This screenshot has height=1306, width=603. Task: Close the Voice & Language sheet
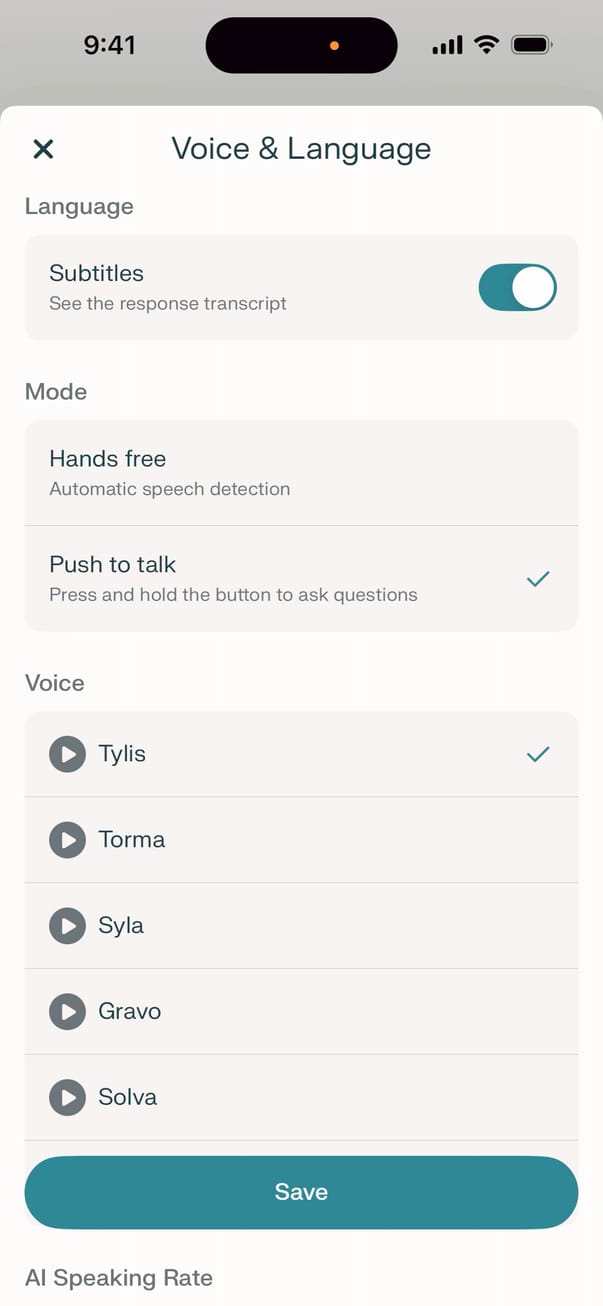pos(43,150)
